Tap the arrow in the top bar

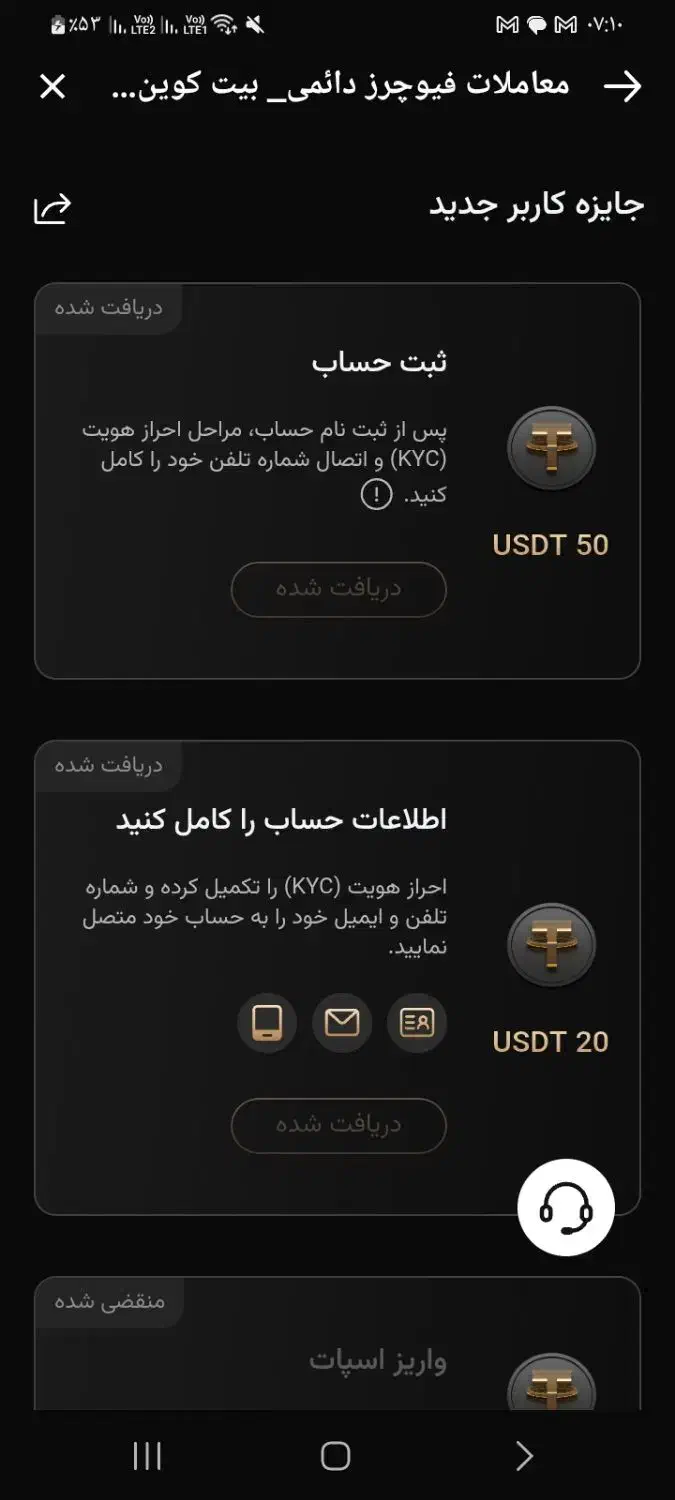pyautogui.click(x=622, y=87)
